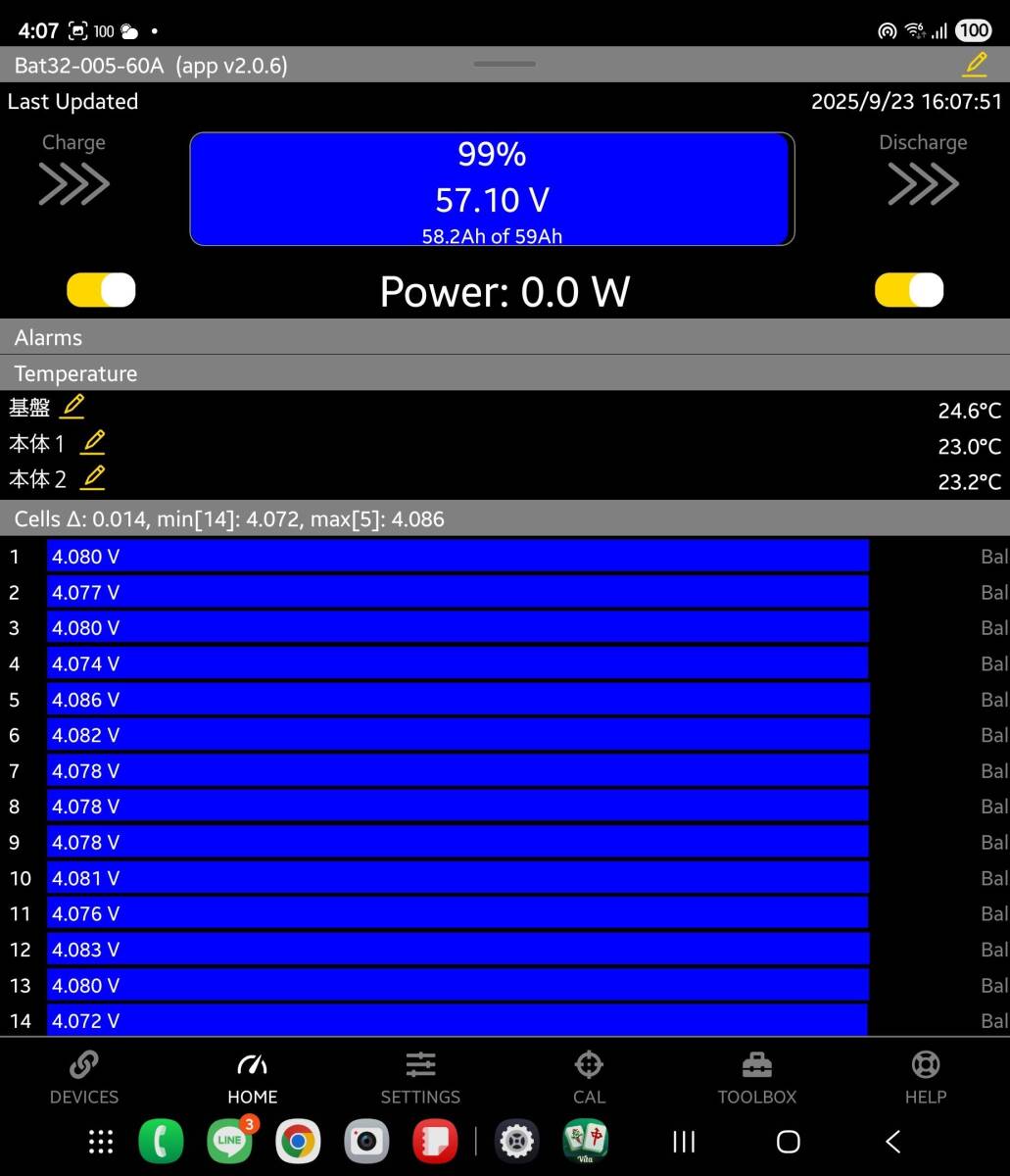Go back with the system back button
Viewport: 1010px width, 1176px height.
(x=892, y=1142)
